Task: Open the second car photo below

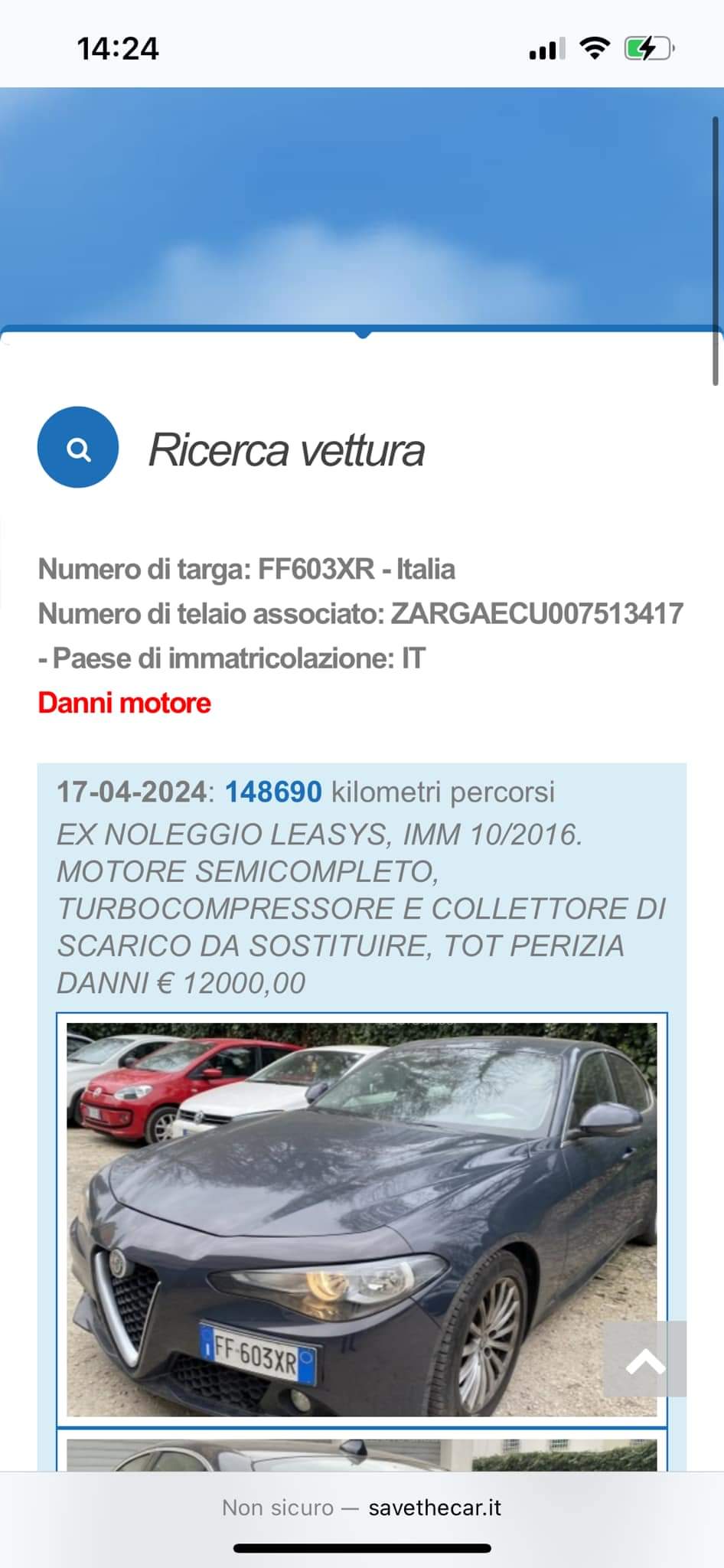Action: point(362,1455)
